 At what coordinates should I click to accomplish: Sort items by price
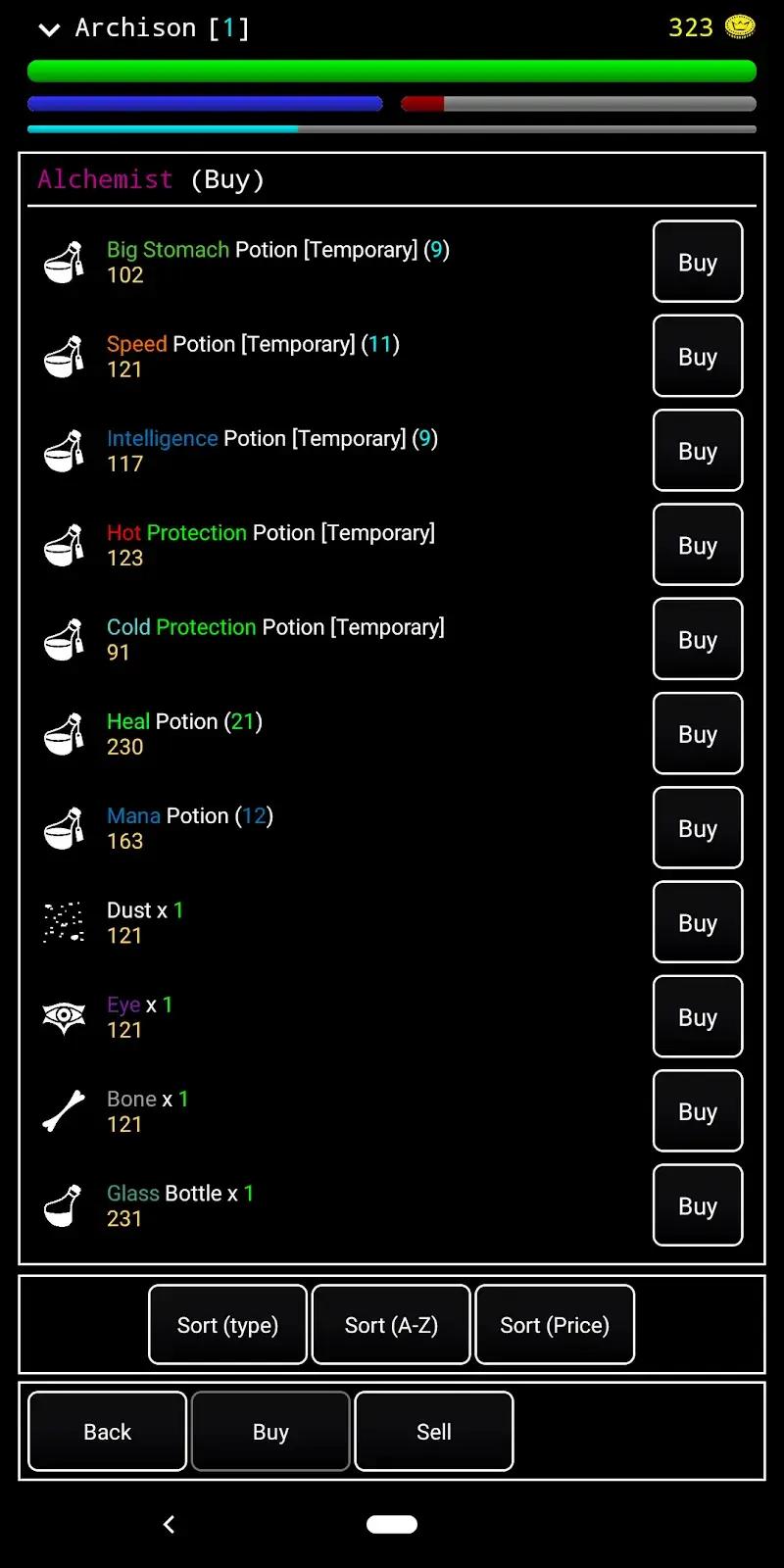(555, 1324)
